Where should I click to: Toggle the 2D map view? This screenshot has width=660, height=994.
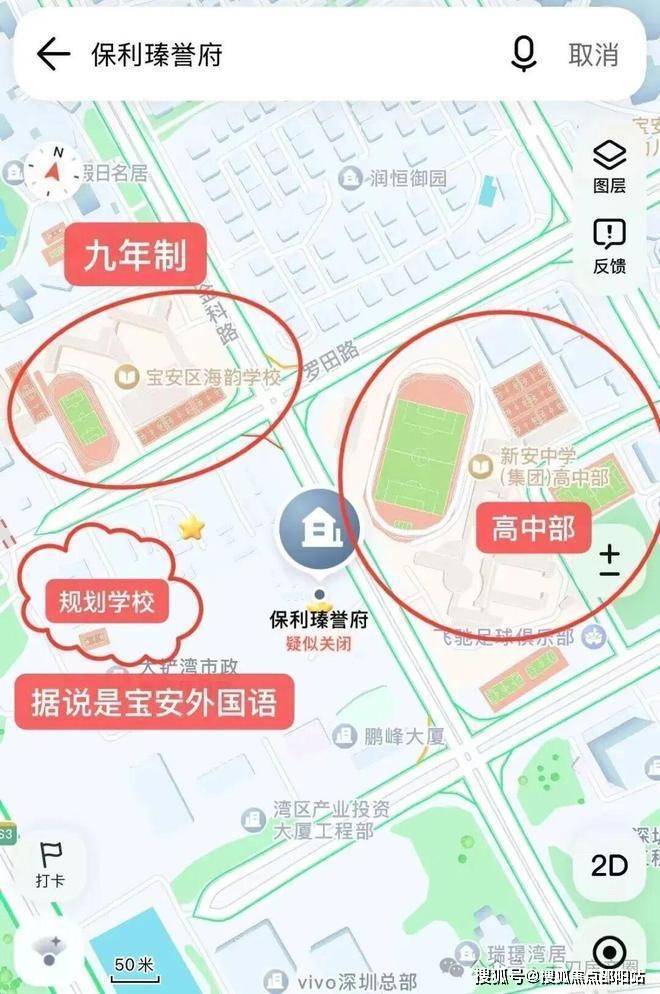click(x=609, y=865)
